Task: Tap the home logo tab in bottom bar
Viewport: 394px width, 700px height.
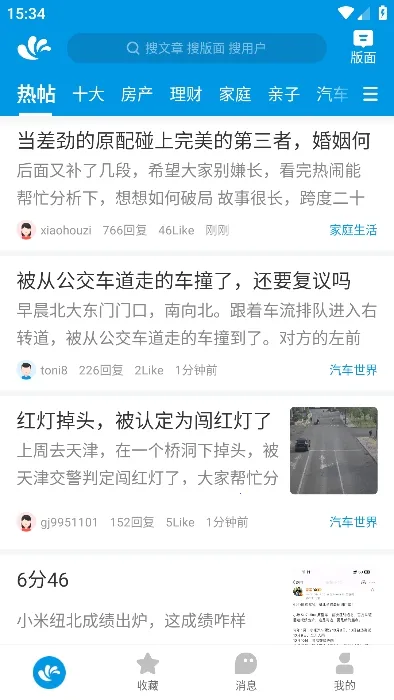Action: [x=49, y=672]
